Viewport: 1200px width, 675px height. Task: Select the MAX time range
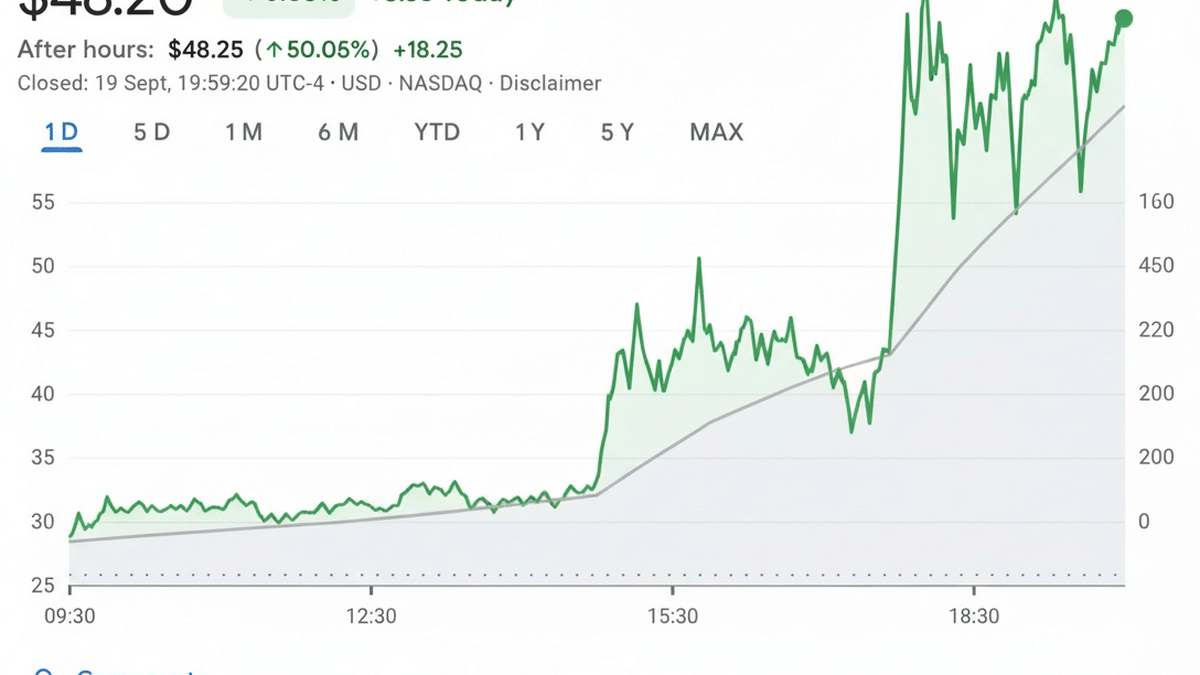click(717, 132)
